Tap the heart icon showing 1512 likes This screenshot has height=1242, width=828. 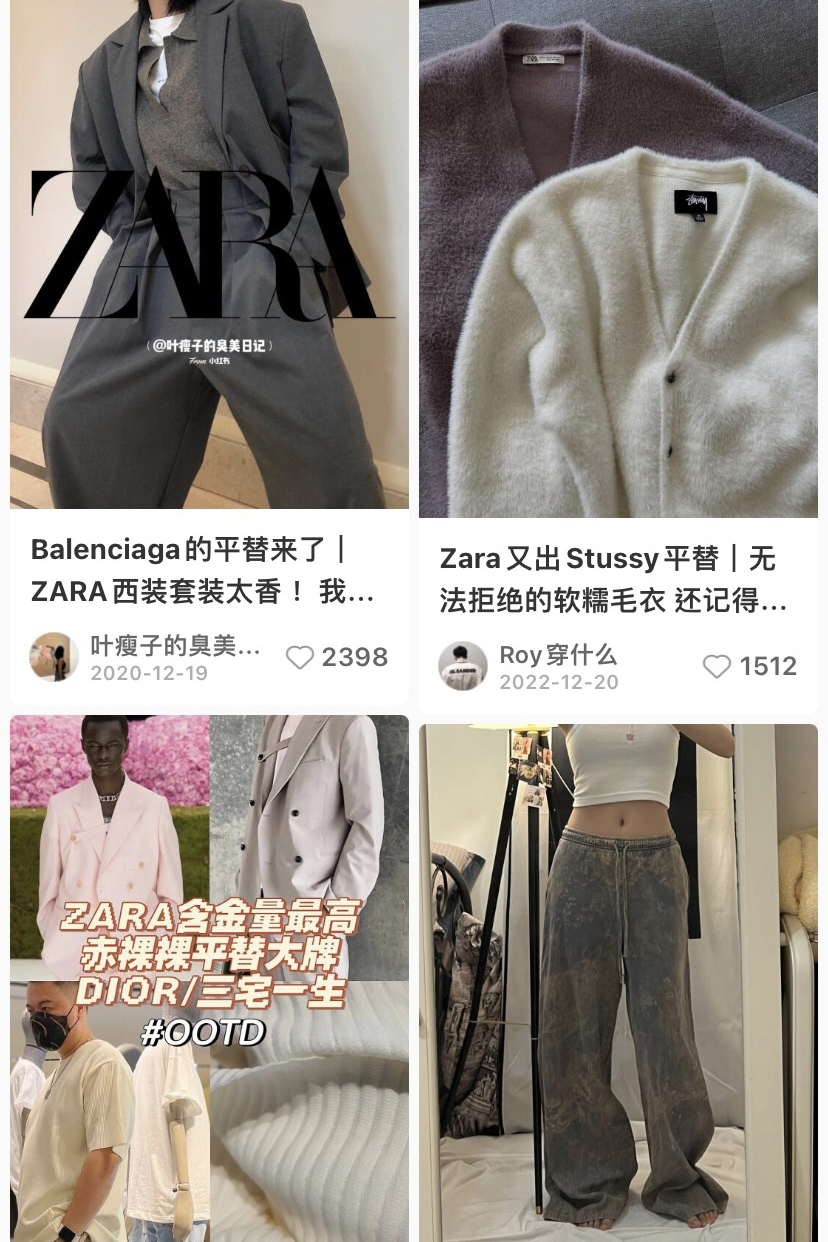[x=717, y=666]
